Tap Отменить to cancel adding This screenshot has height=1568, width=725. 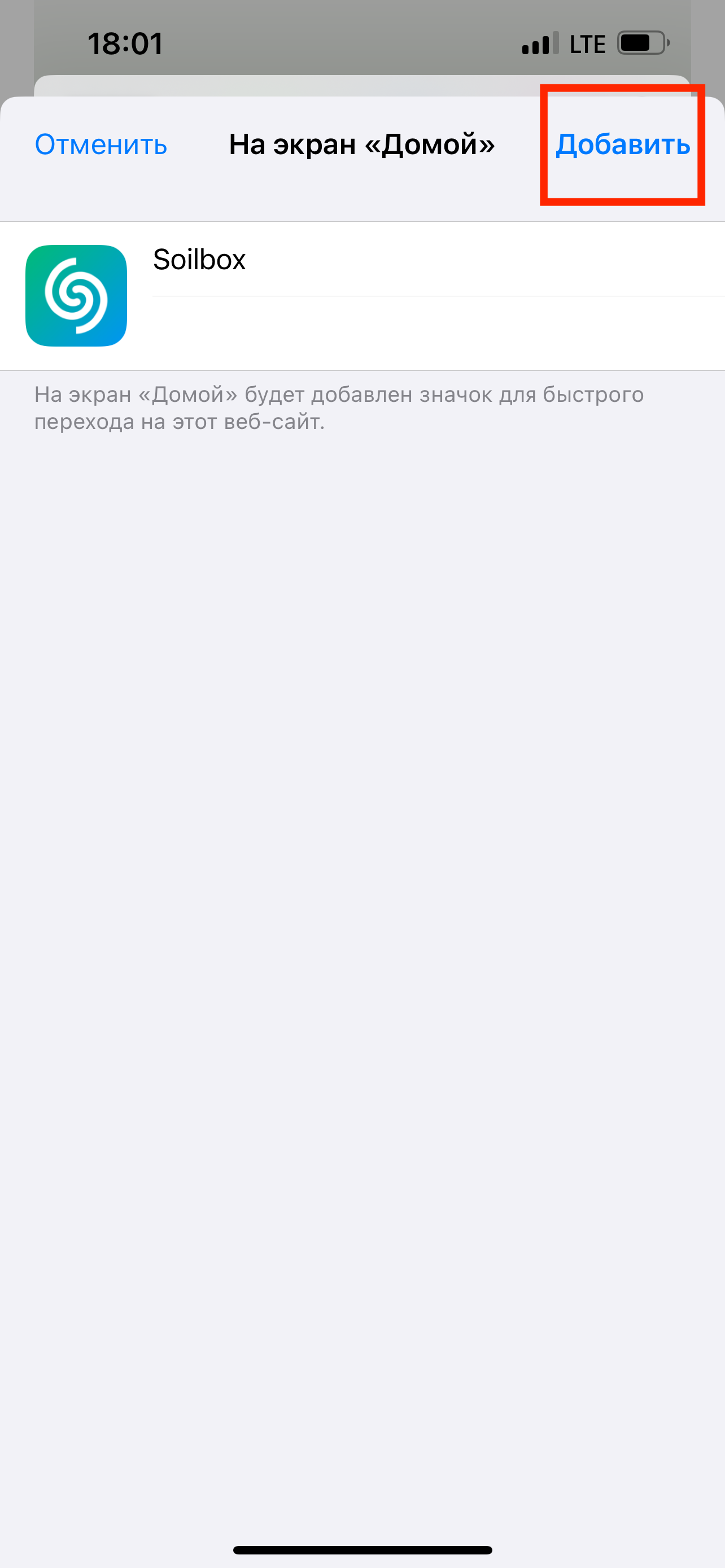point(101,145)
